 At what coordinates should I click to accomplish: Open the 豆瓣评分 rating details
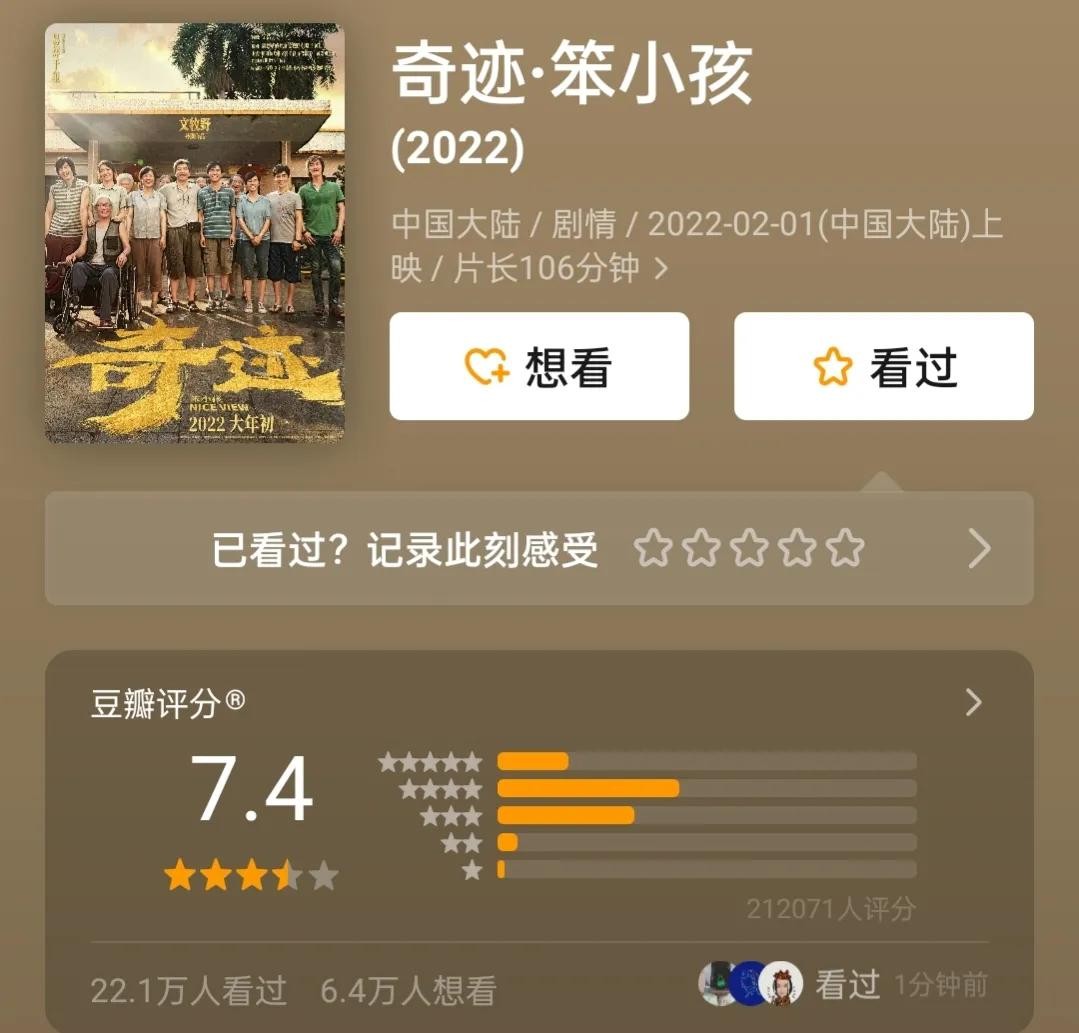973,703
